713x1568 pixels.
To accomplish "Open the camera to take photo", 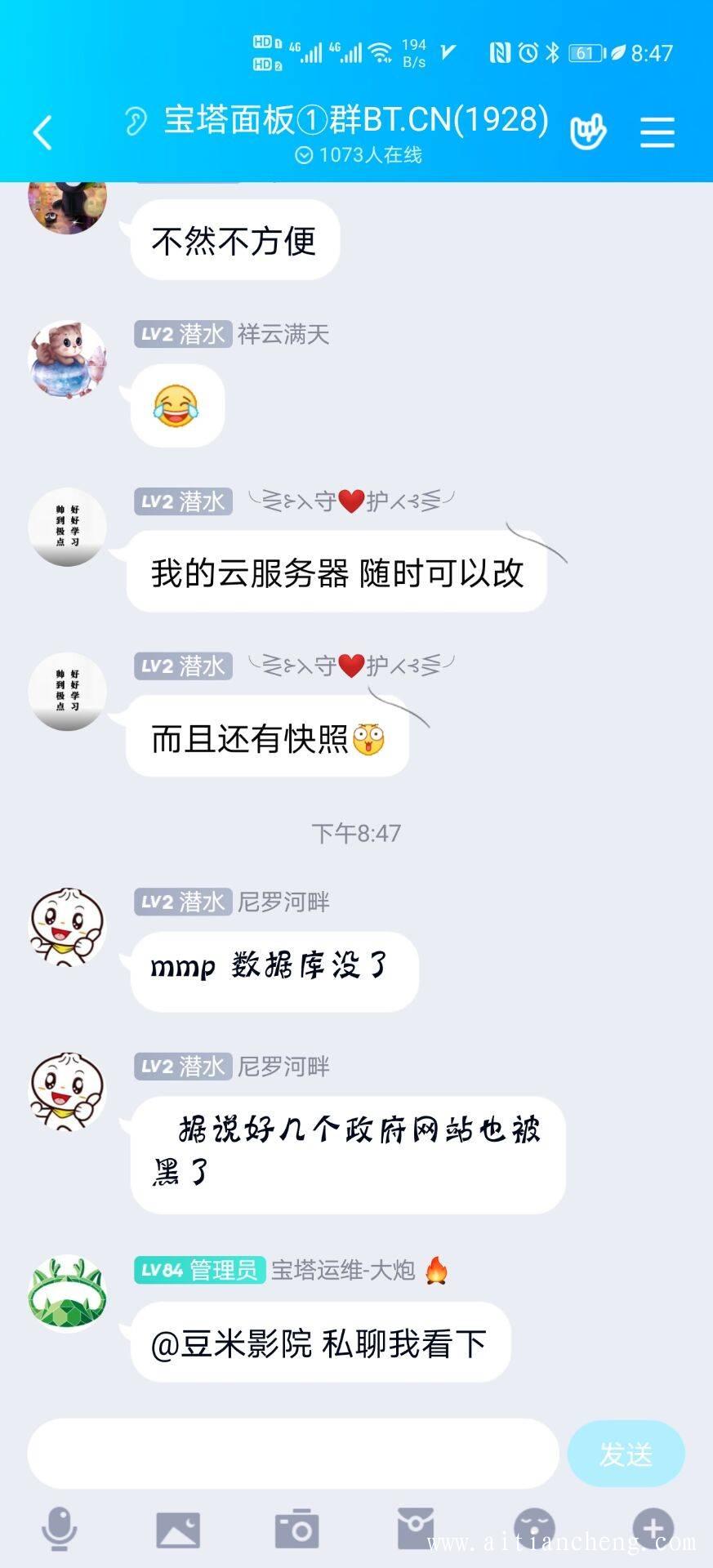I will (x=296, y=1528).
